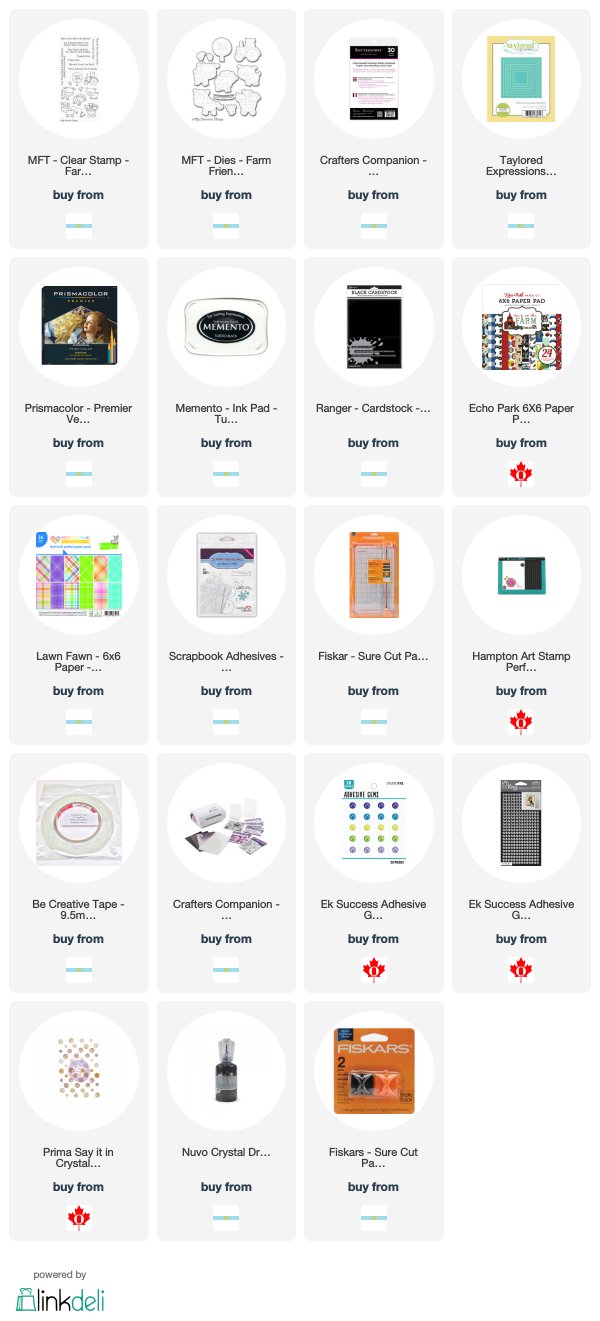Tap the store icon under Prima Say it
The height and width of the screenshot is (1321, 600).
78,1218
